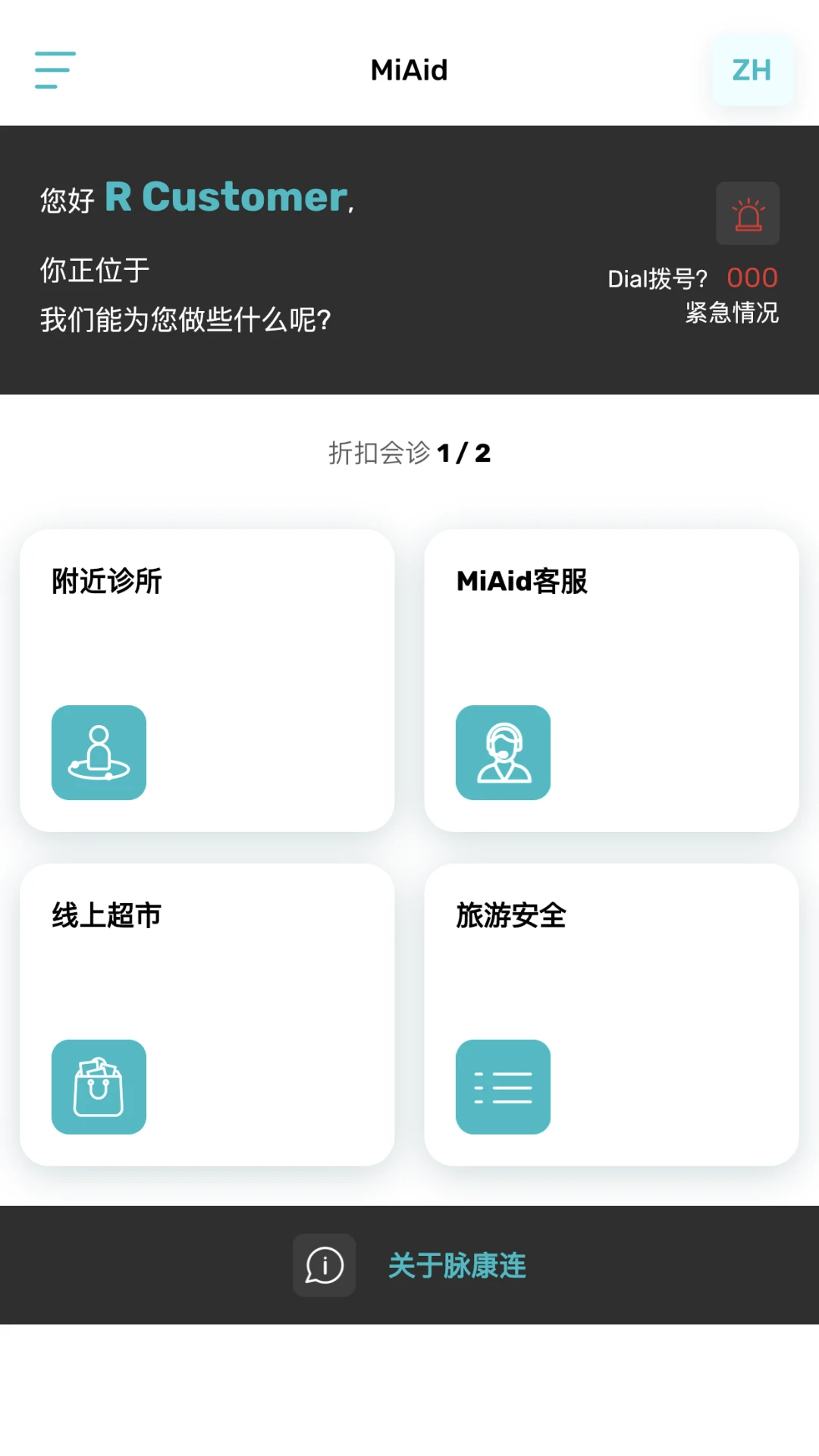Click the red 000 emergency dial number

pyautogui.click(x=752, y=278)
